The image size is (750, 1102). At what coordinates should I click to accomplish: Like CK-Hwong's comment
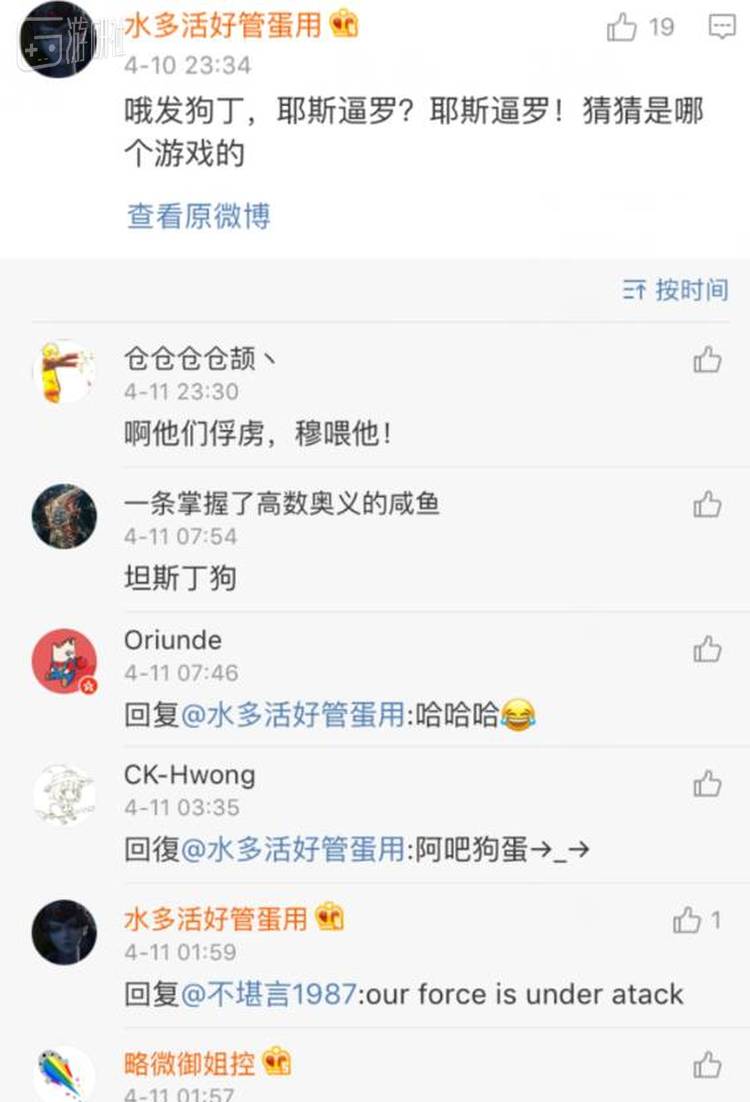(707, 784)
